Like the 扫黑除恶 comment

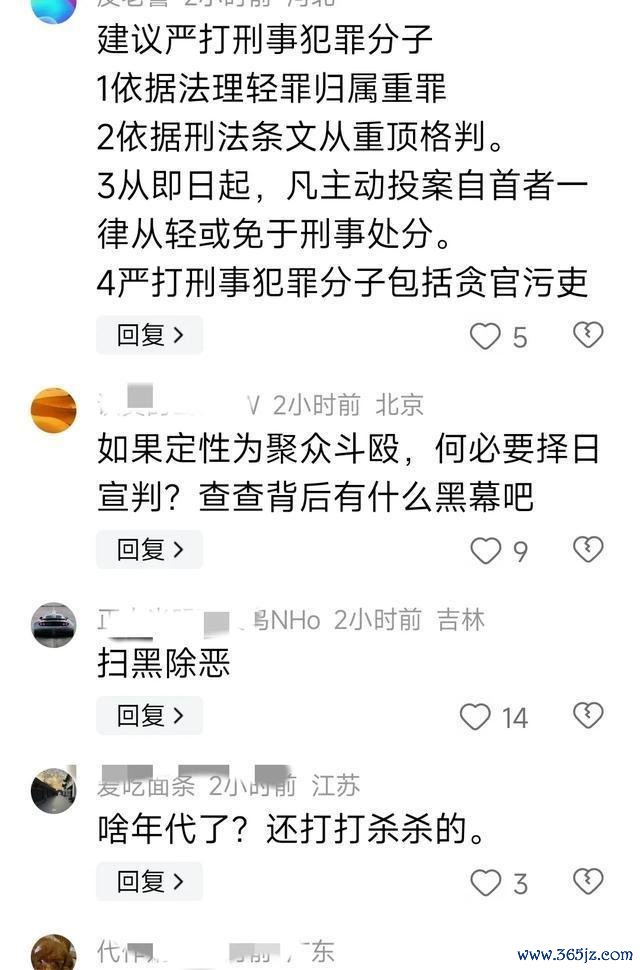476,716
